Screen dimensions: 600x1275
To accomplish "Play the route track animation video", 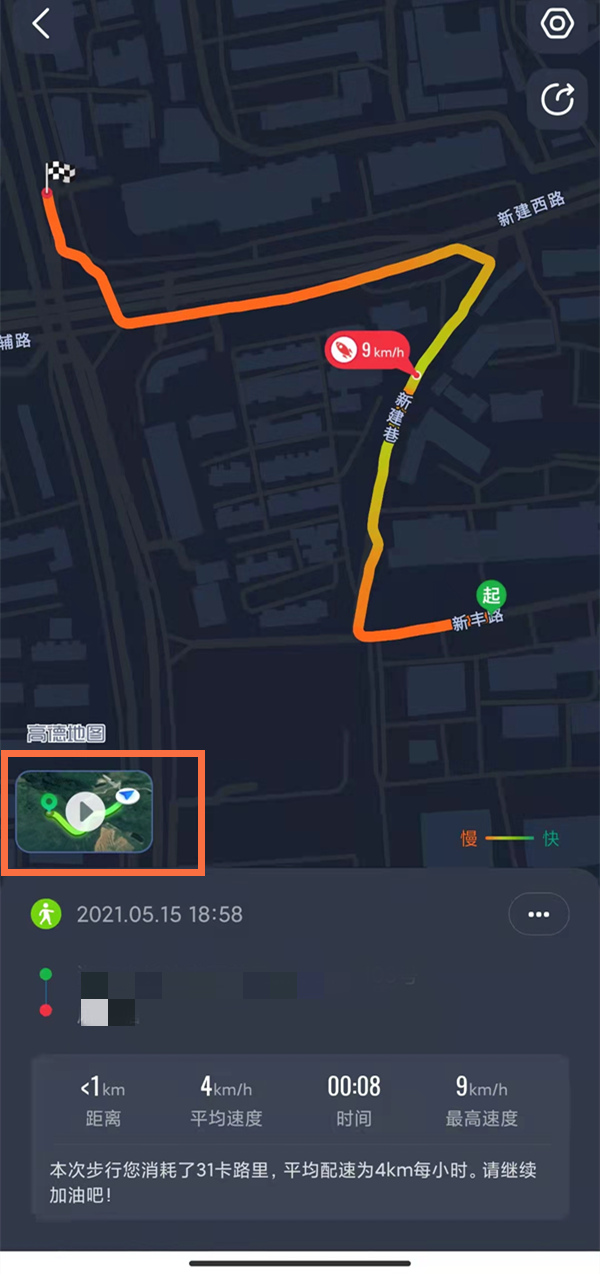I will click(86, 811).
